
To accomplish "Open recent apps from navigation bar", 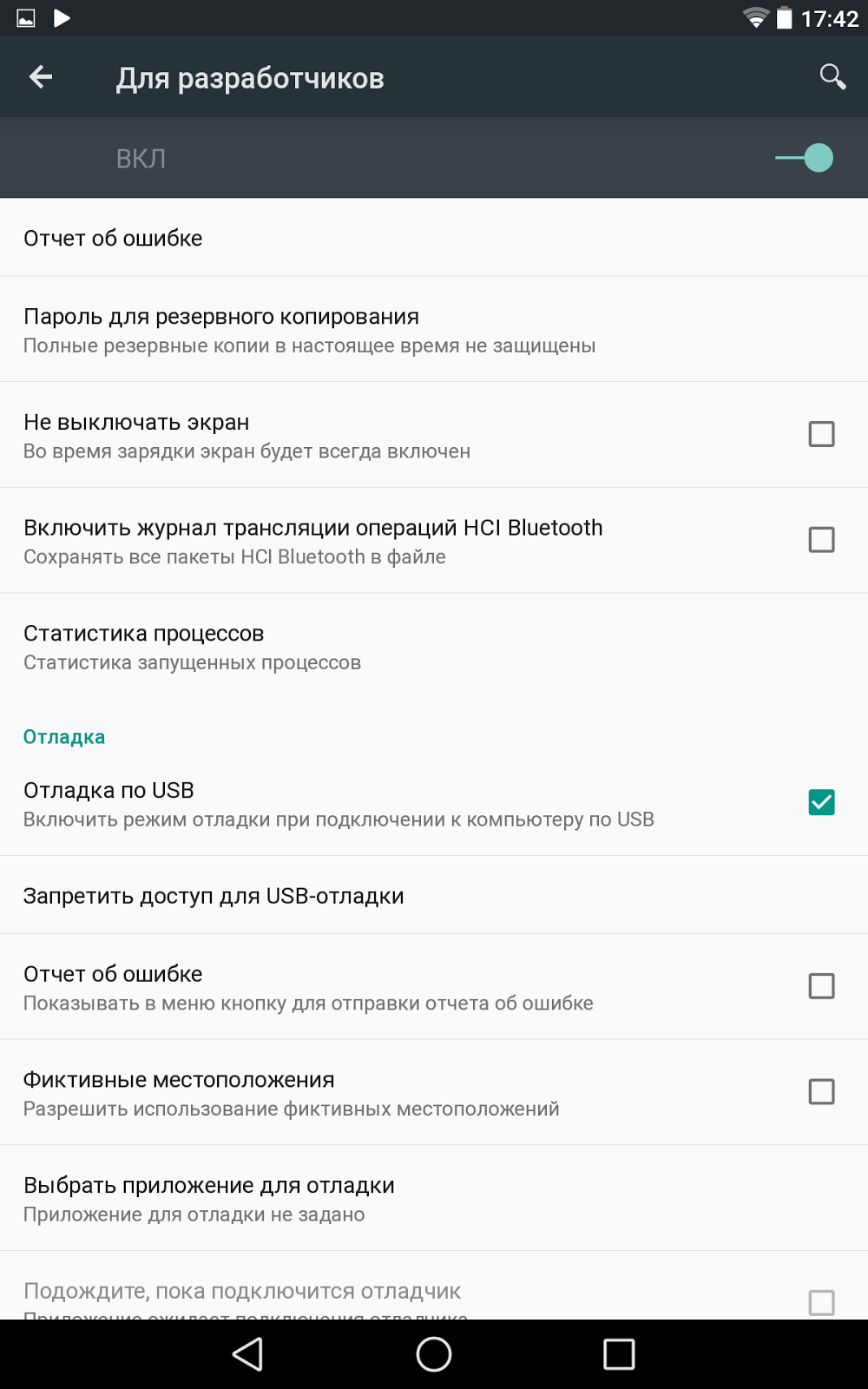I will tap(619, 1353).
